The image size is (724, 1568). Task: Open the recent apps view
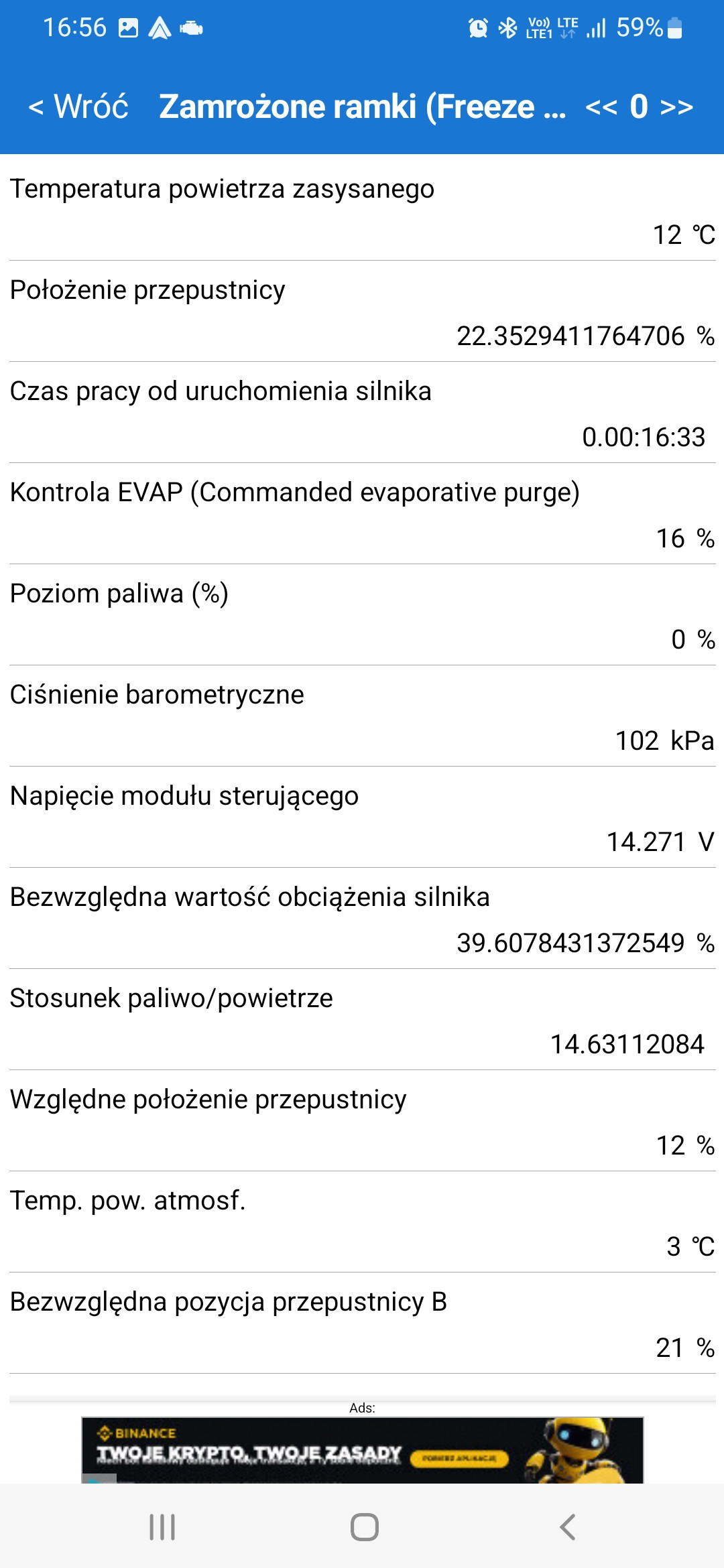162,1527
